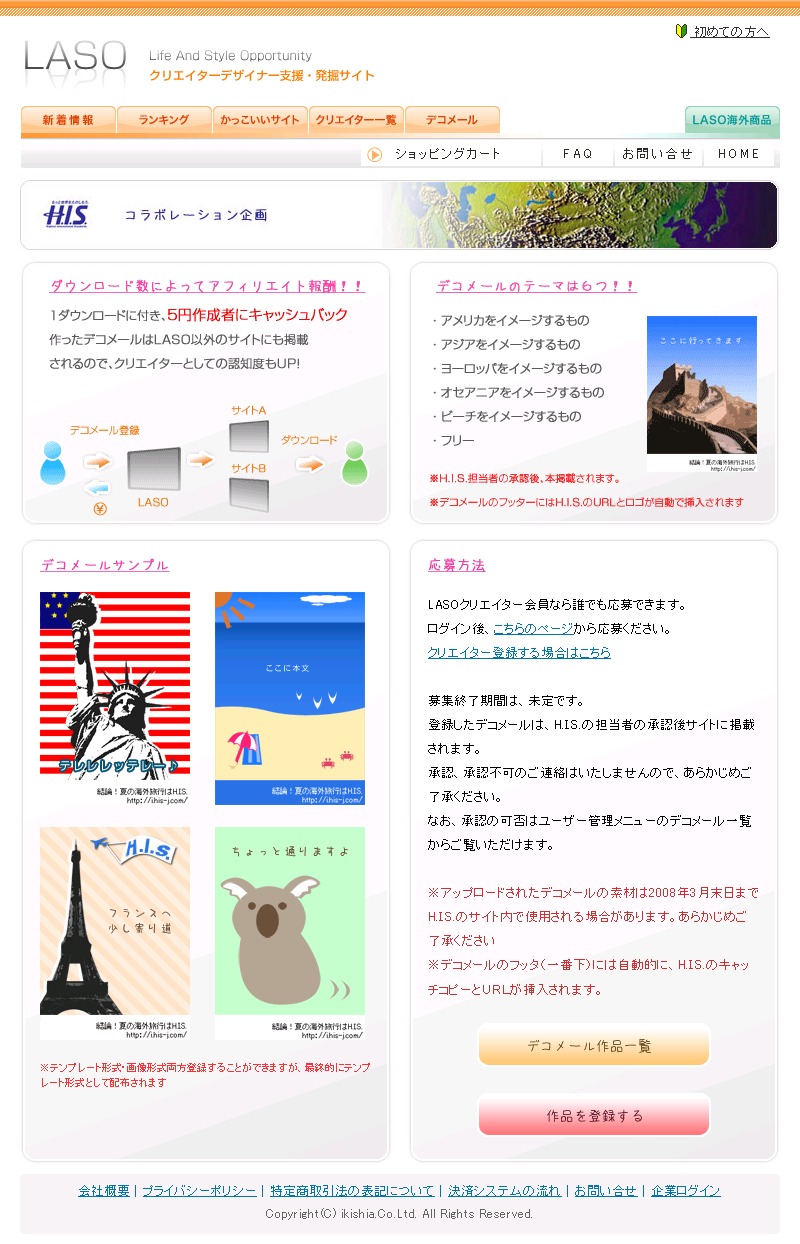The image size is (800, 1244).
Task: Follow the こちらのページ link
Action: pos(533,629)
